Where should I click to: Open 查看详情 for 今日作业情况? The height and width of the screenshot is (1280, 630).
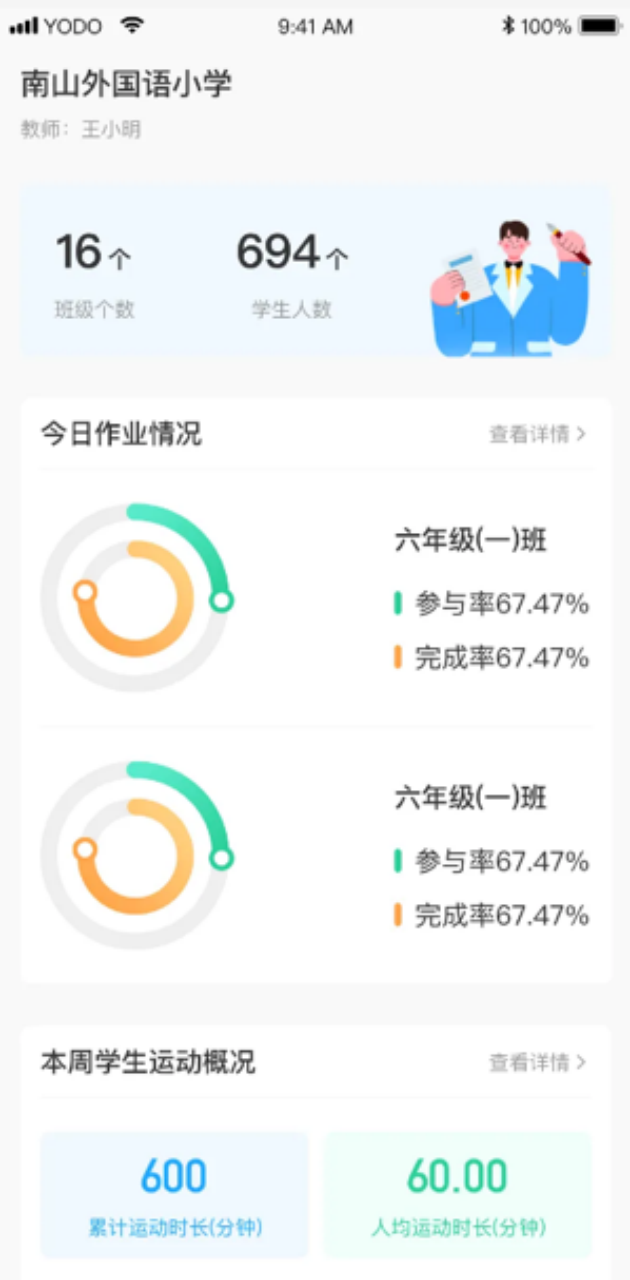(537, 434)
